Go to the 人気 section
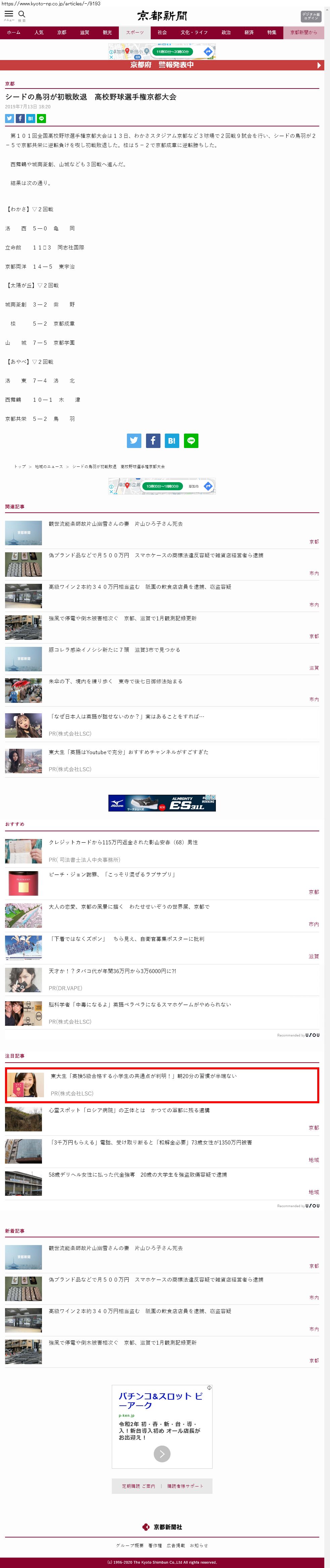 [39, 32]
